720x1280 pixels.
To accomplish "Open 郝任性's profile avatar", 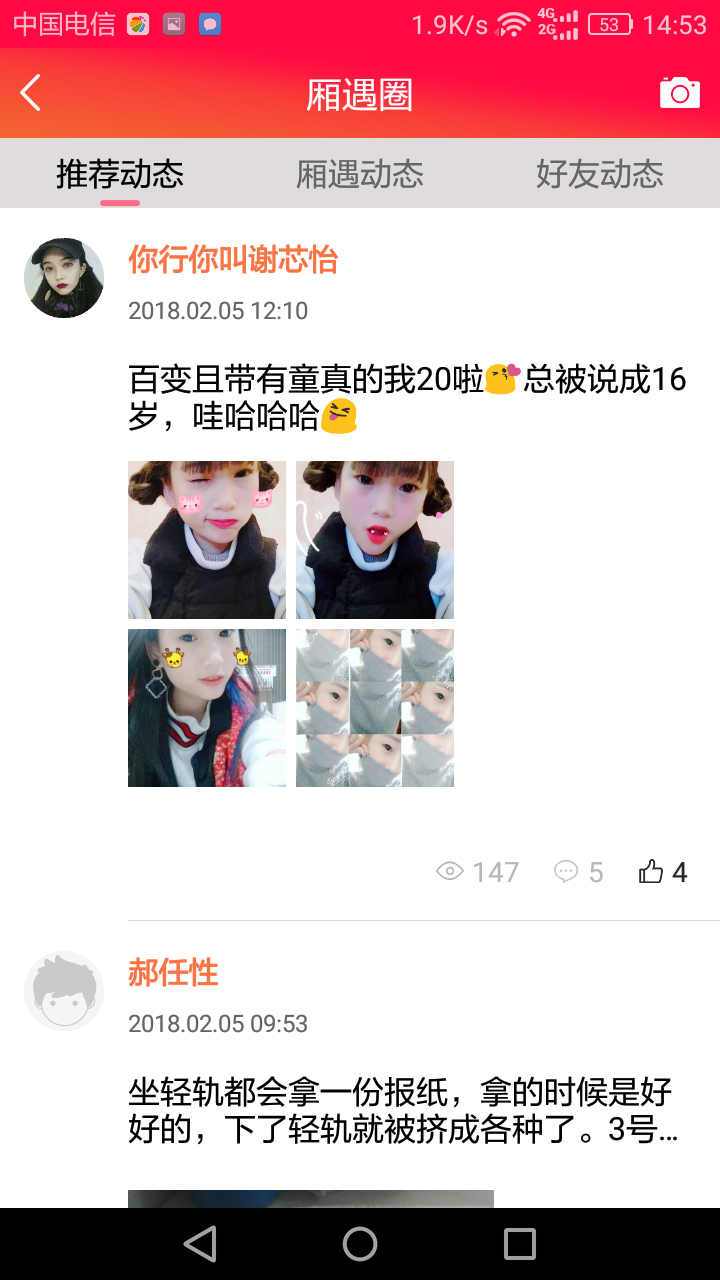I will tap(64, 991).
